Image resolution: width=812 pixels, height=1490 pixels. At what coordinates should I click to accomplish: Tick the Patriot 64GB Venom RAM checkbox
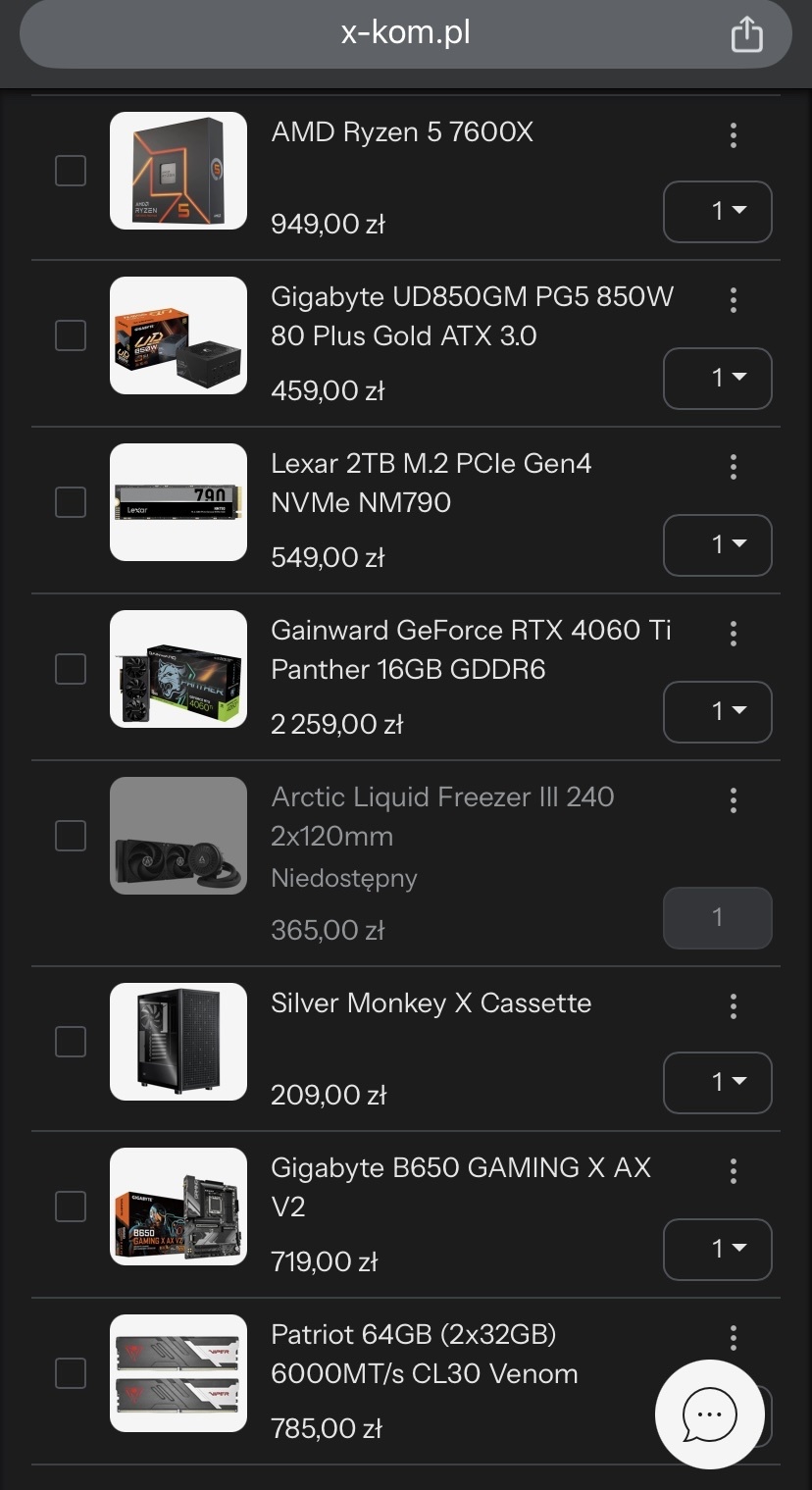click(71, 1373)
